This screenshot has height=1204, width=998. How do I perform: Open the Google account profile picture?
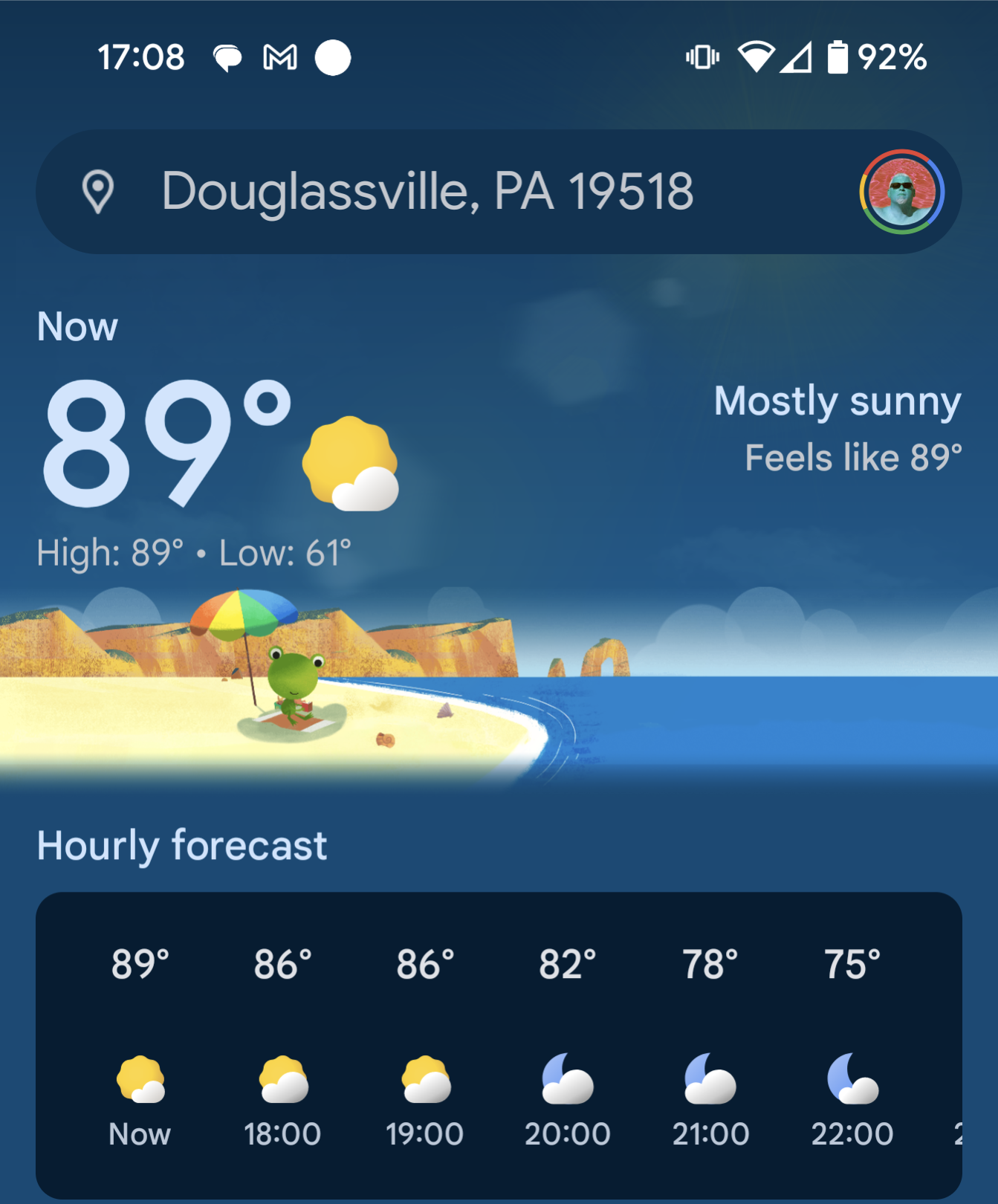coord(901,192)
